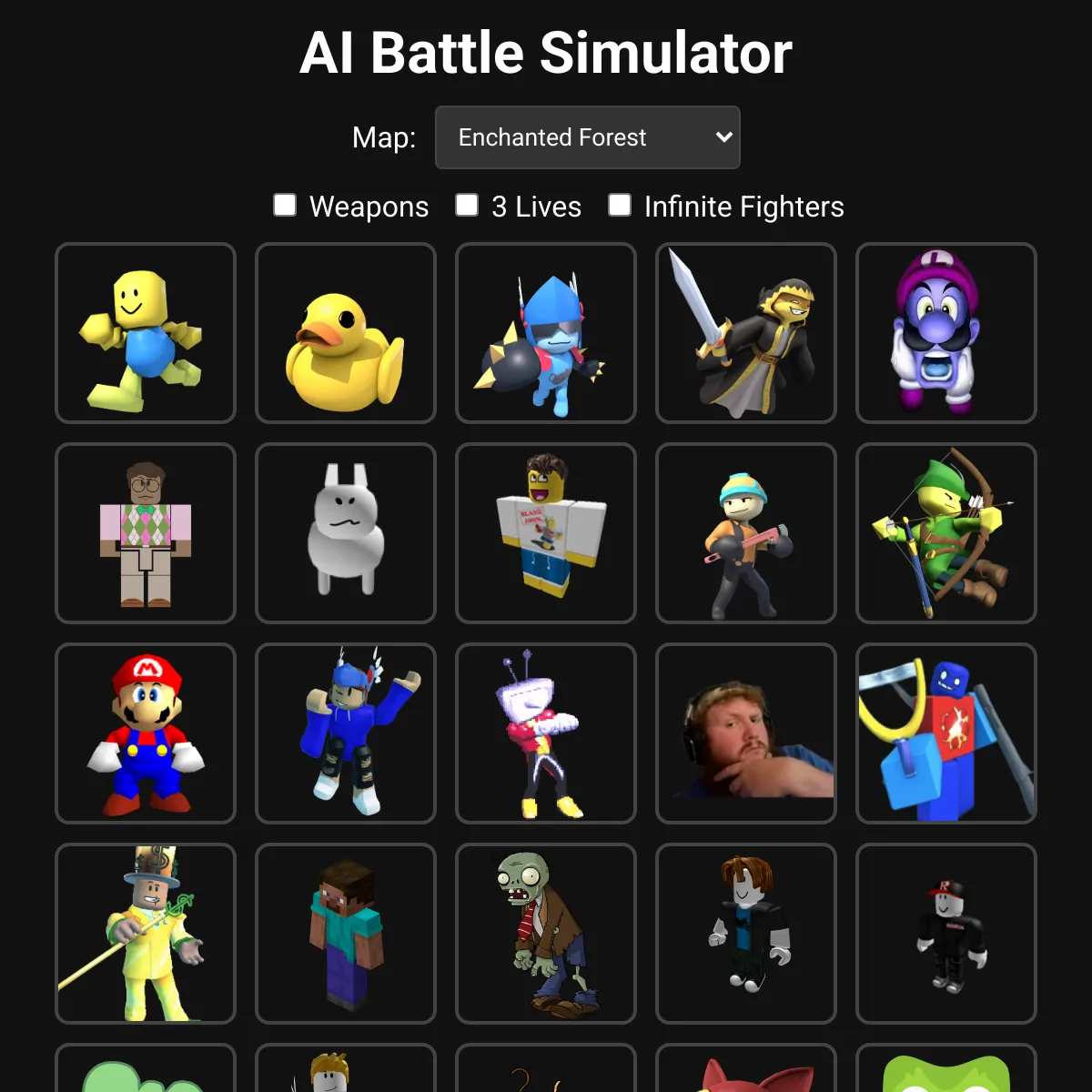Pick the man wearing headphones photo
Viewport: 1092px width, 1092px height.
[x=746, y=733]
